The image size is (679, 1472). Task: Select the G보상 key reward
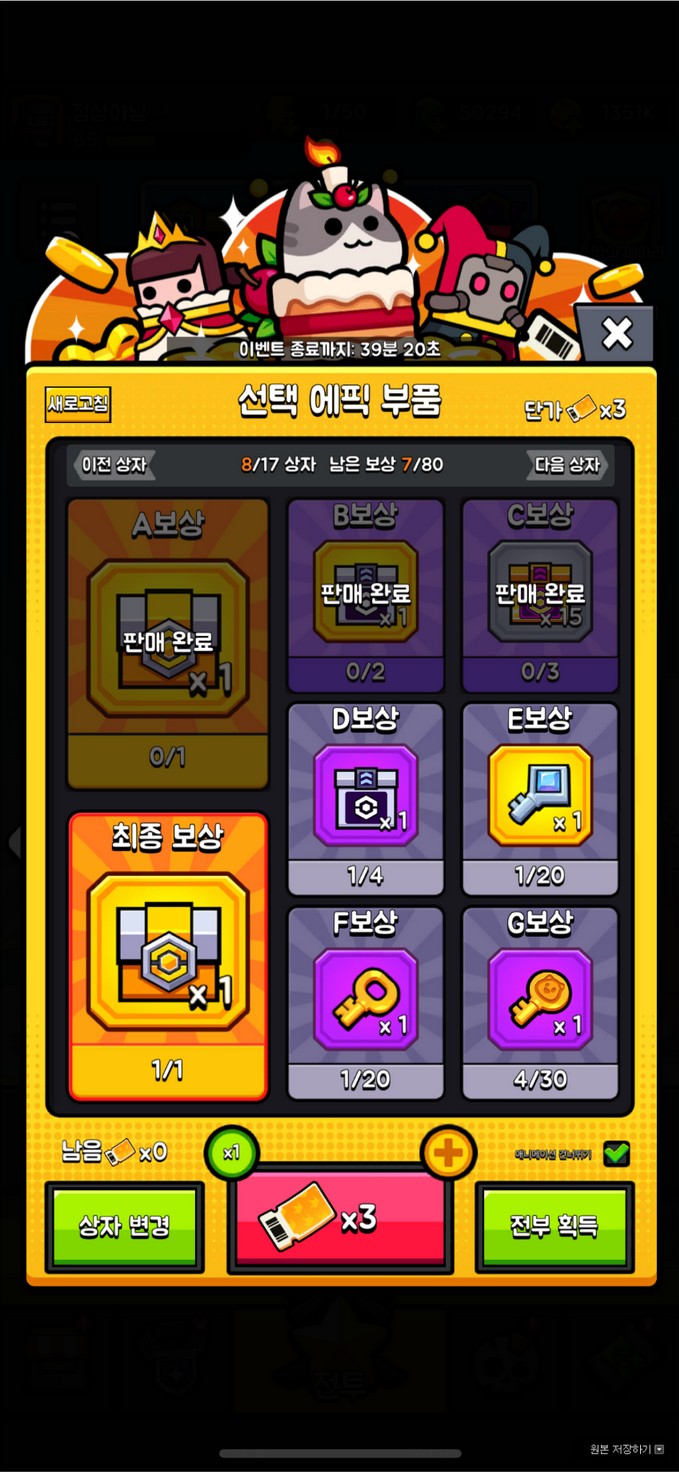click(539, 1000)
